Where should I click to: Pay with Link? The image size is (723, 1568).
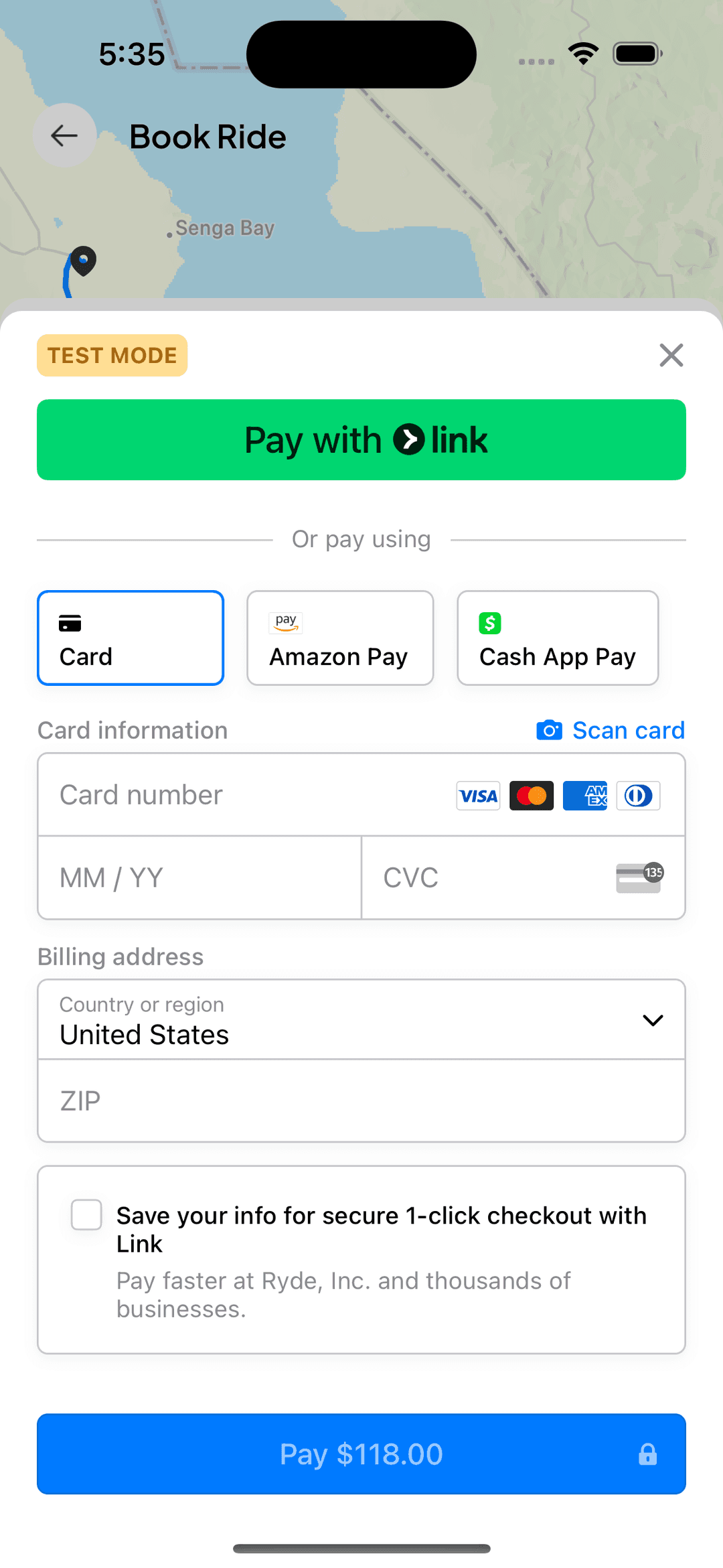point(361,440)
